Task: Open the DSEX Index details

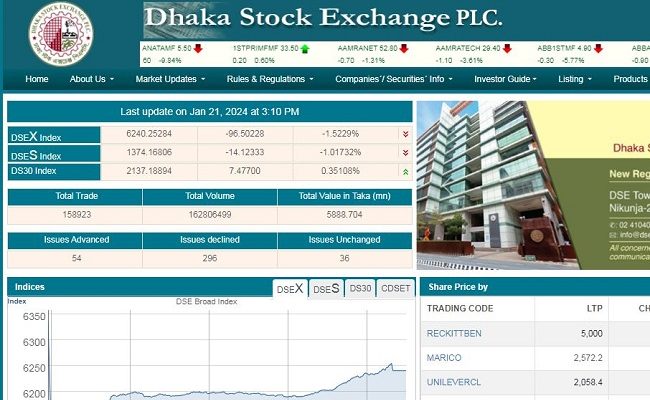Action: (x=36, y=136)
